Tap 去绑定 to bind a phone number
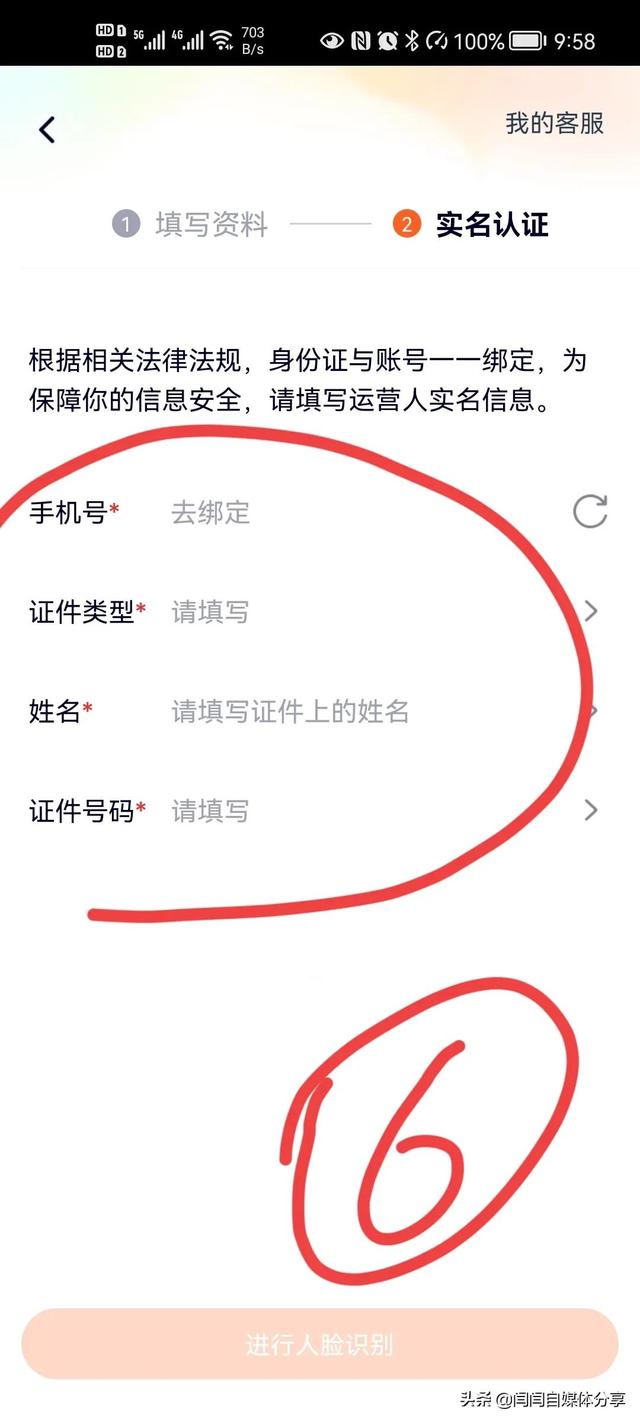Screen dimensions: 640x1422 click(x=211, y=513)
